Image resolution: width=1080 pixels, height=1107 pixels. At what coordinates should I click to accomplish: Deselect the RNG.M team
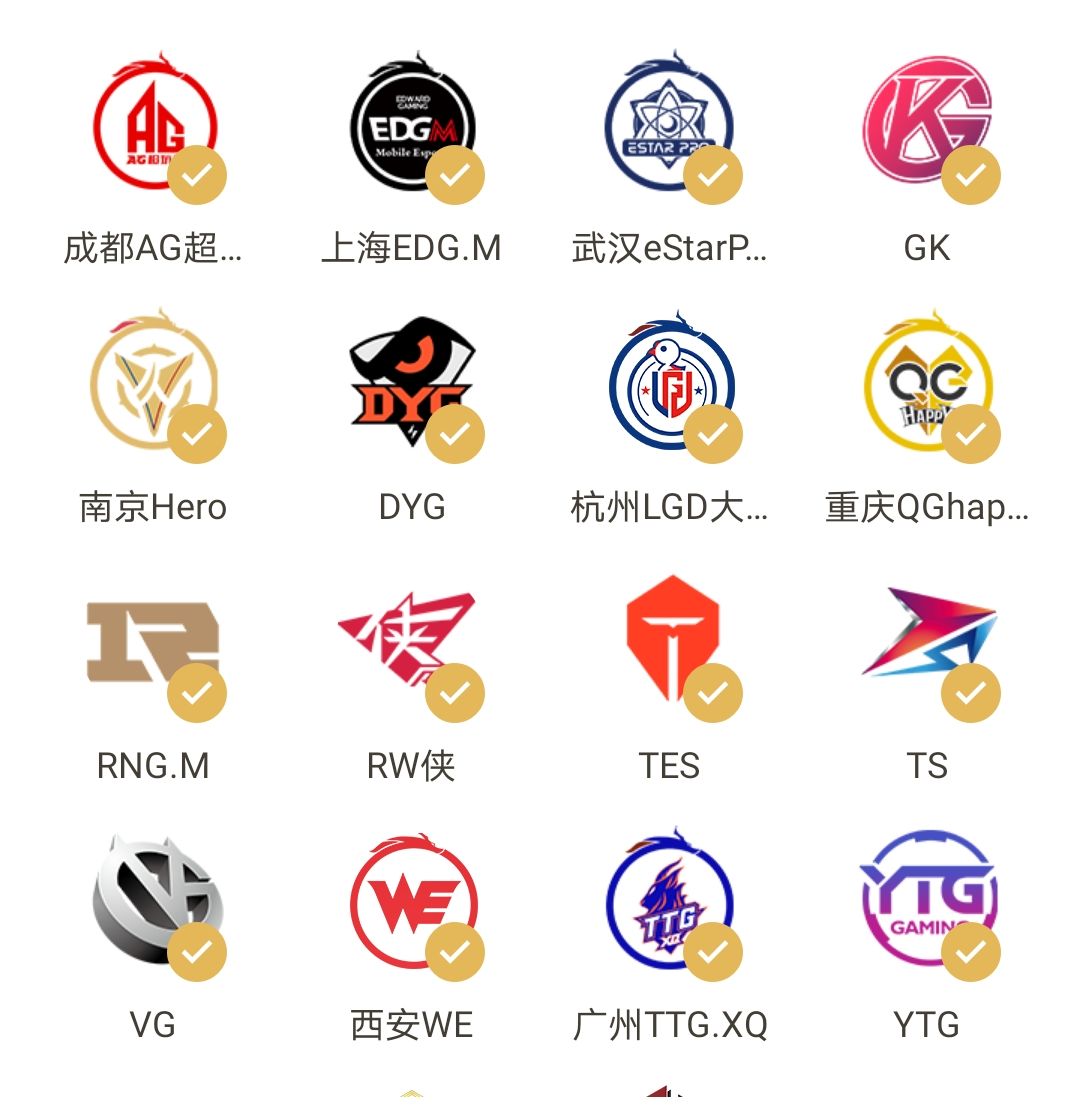click(x=155, y=642)
